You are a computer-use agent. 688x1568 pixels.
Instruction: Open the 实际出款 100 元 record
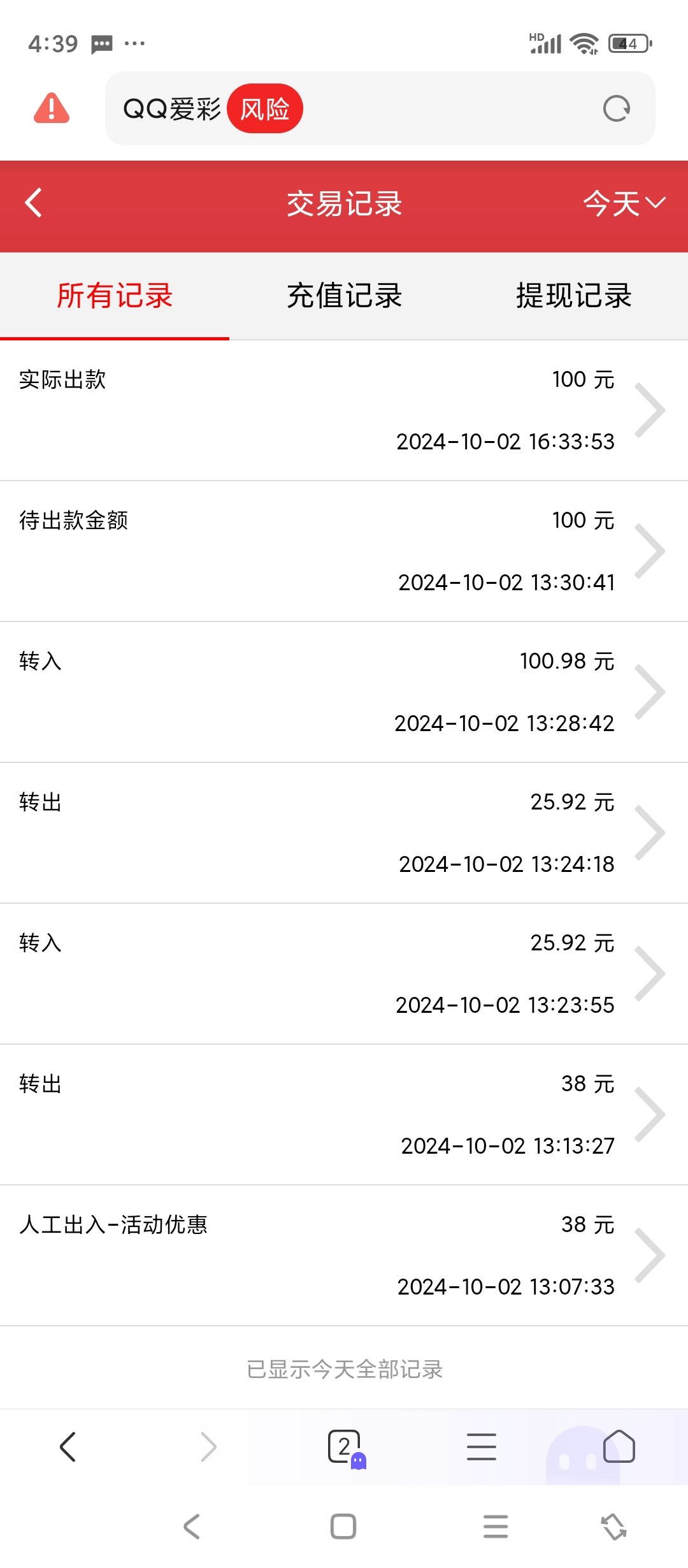[344, 410]
